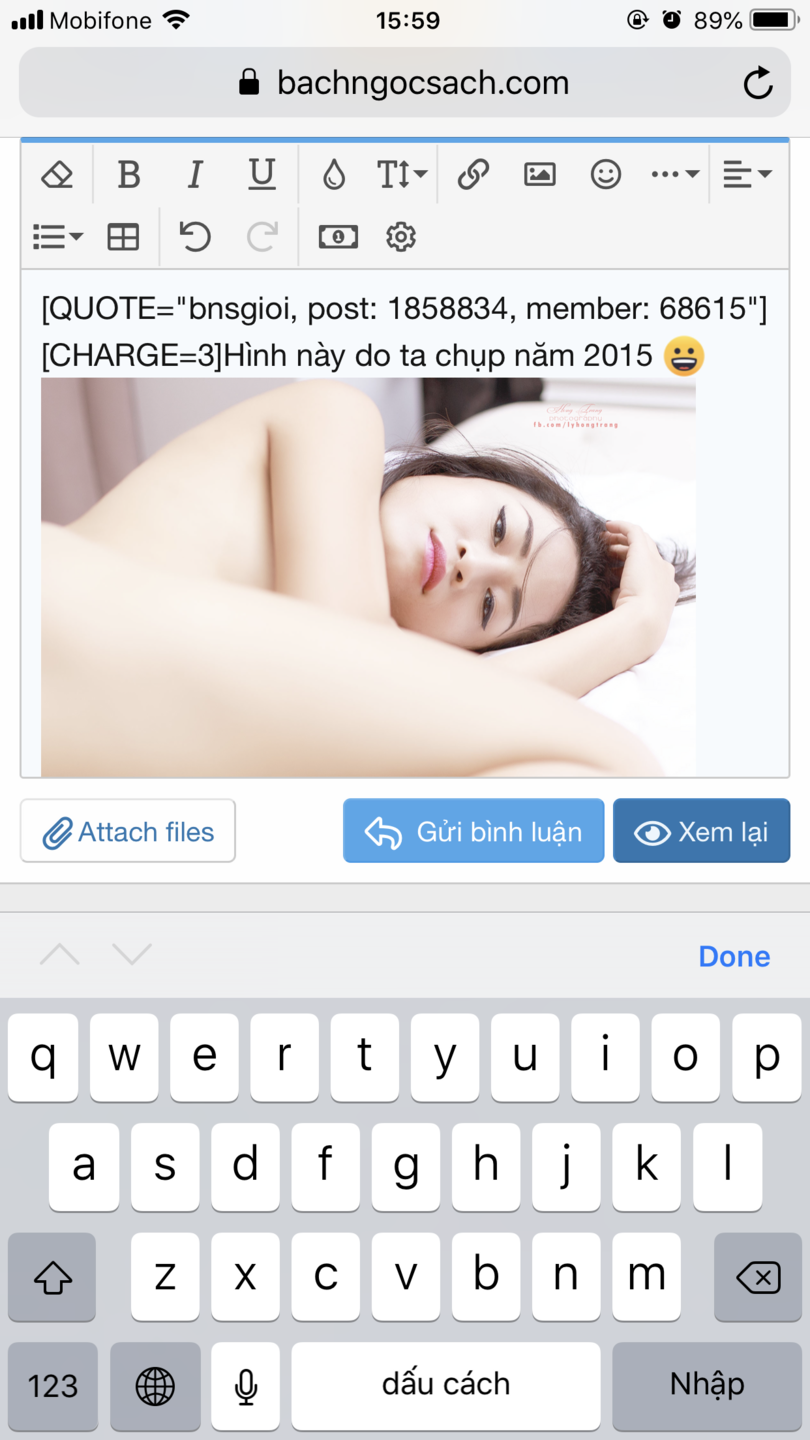Open the text color picker

334,175
